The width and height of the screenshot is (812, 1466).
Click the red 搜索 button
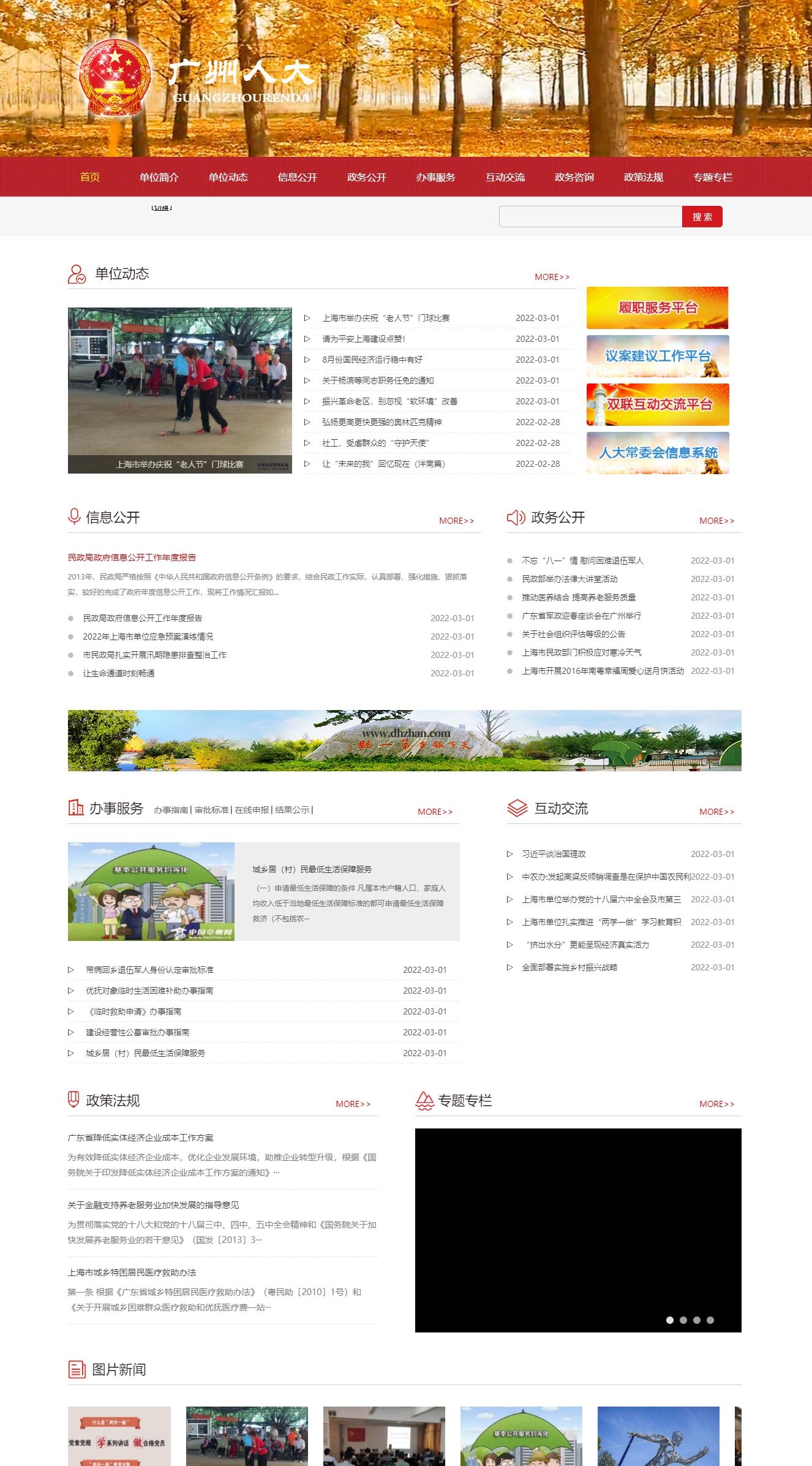pyautogui.click(x=702, y=217)
